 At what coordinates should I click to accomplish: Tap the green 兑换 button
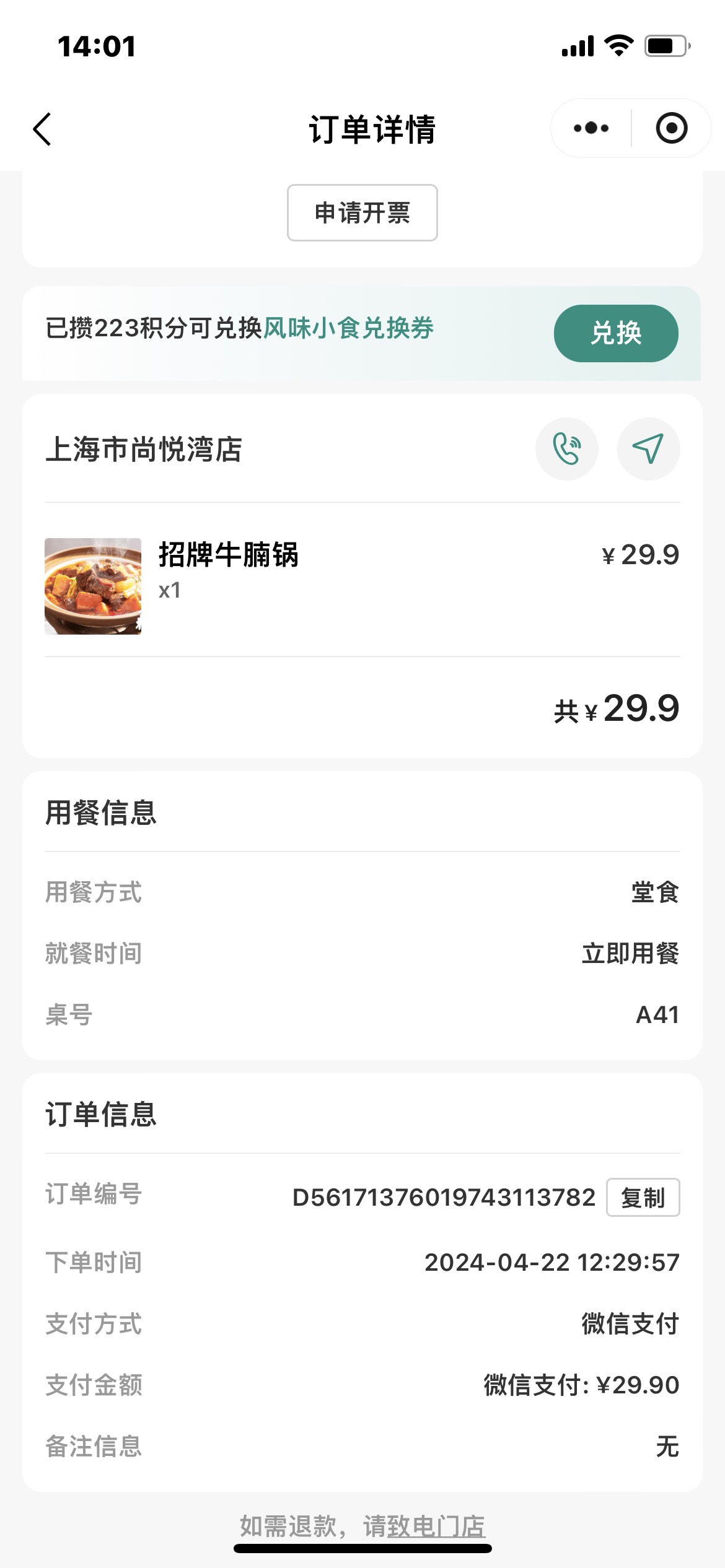616,333
